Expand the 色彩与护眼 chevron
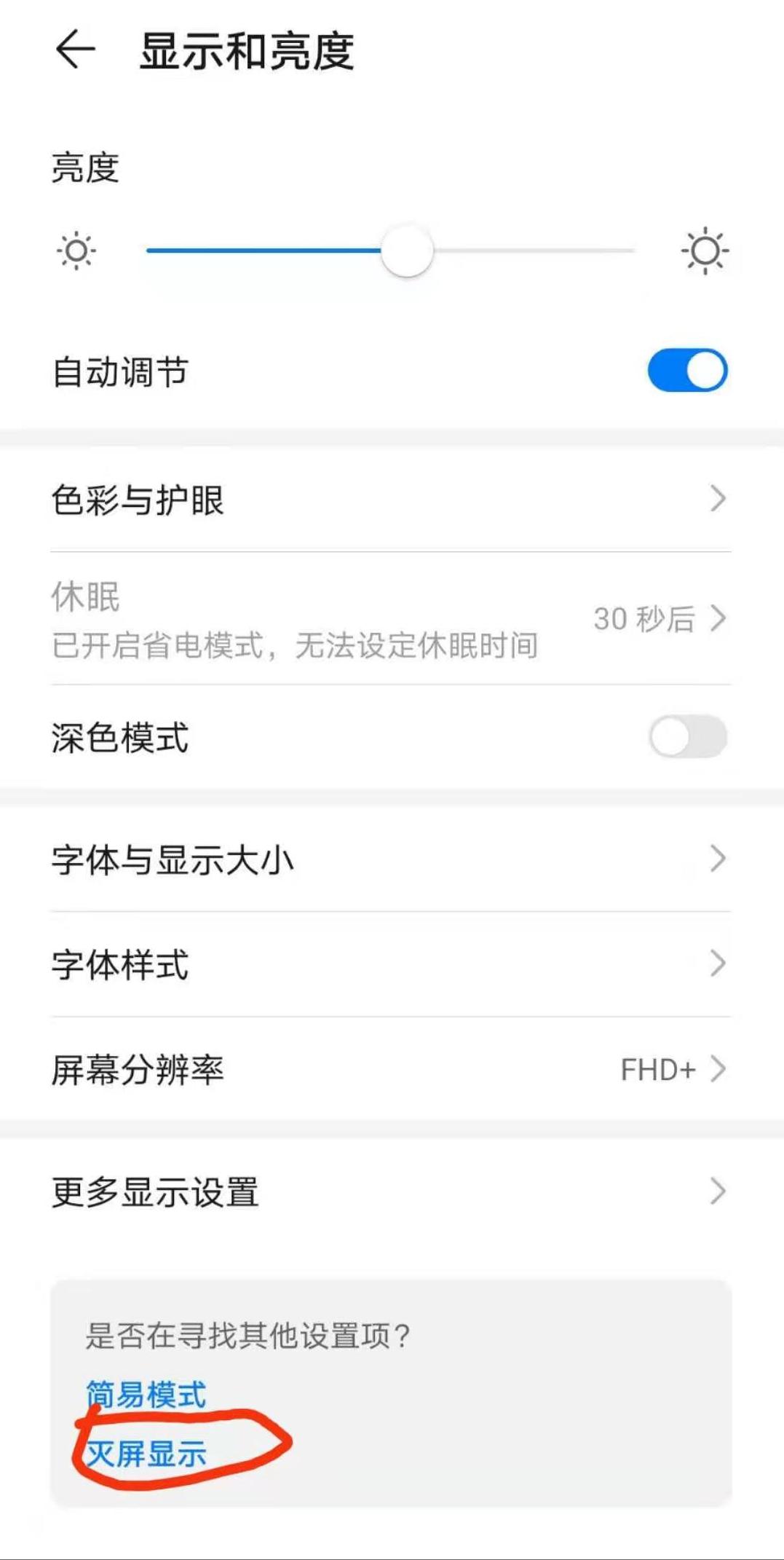 (717, 497)
